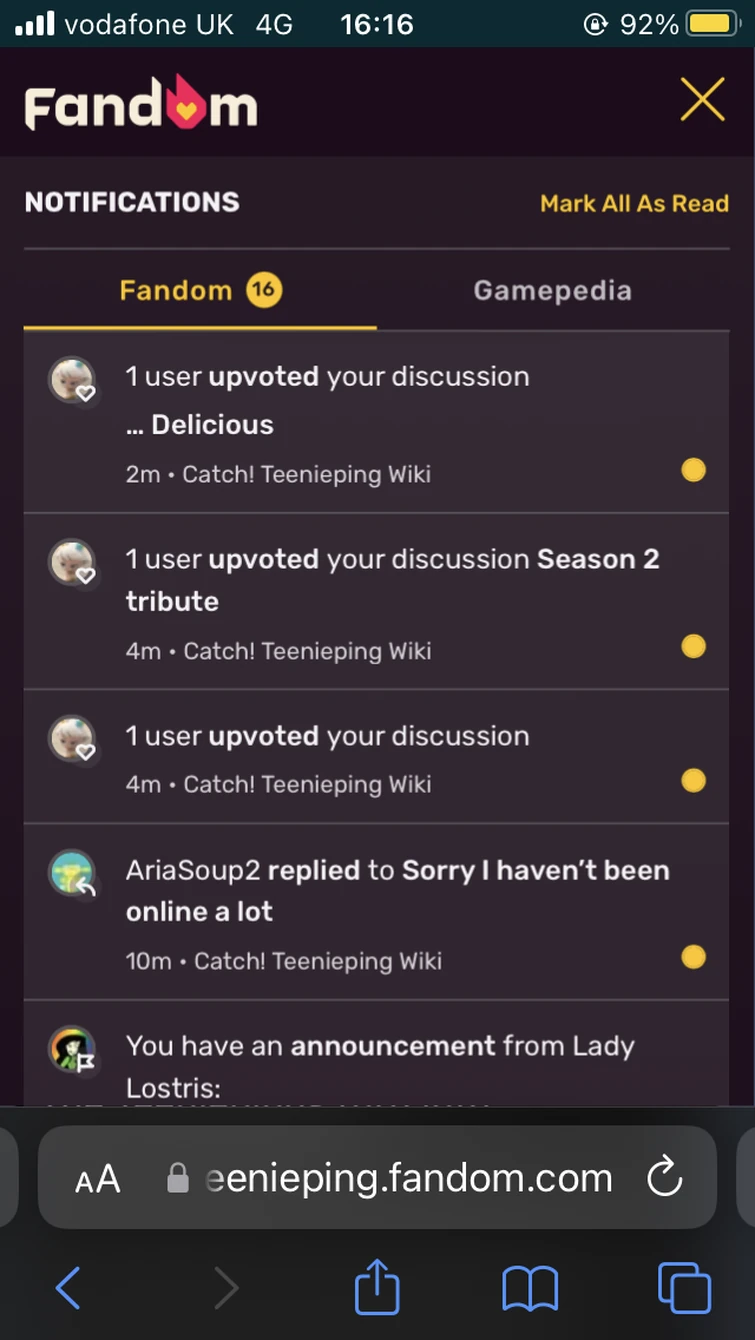Tap the unread dot on AriaSoup2's reply

click(693, 957)
